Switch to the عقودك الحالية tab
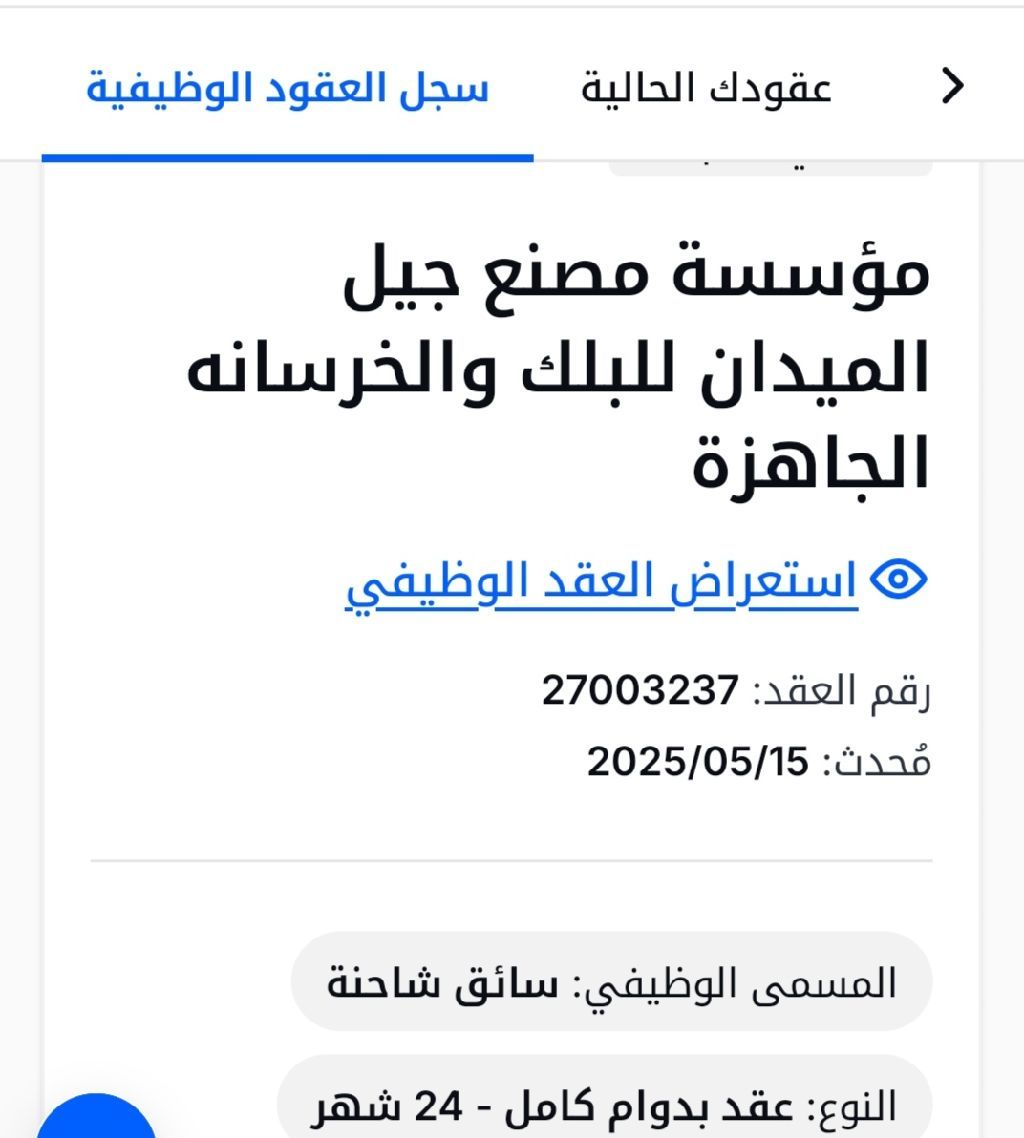The height and width of the screenshot is (1138, 1024). [706, 88]
